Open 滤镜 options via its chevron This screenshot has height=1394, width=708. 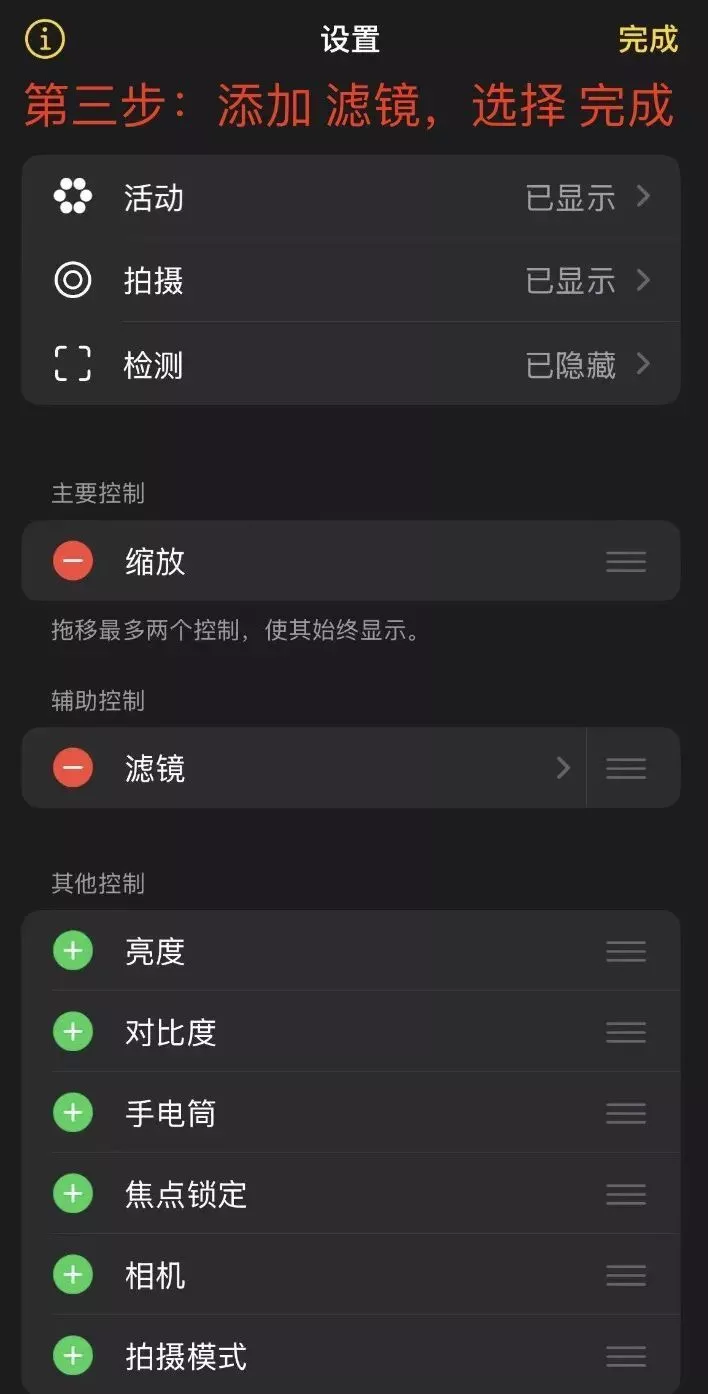(x=563, y=768)
